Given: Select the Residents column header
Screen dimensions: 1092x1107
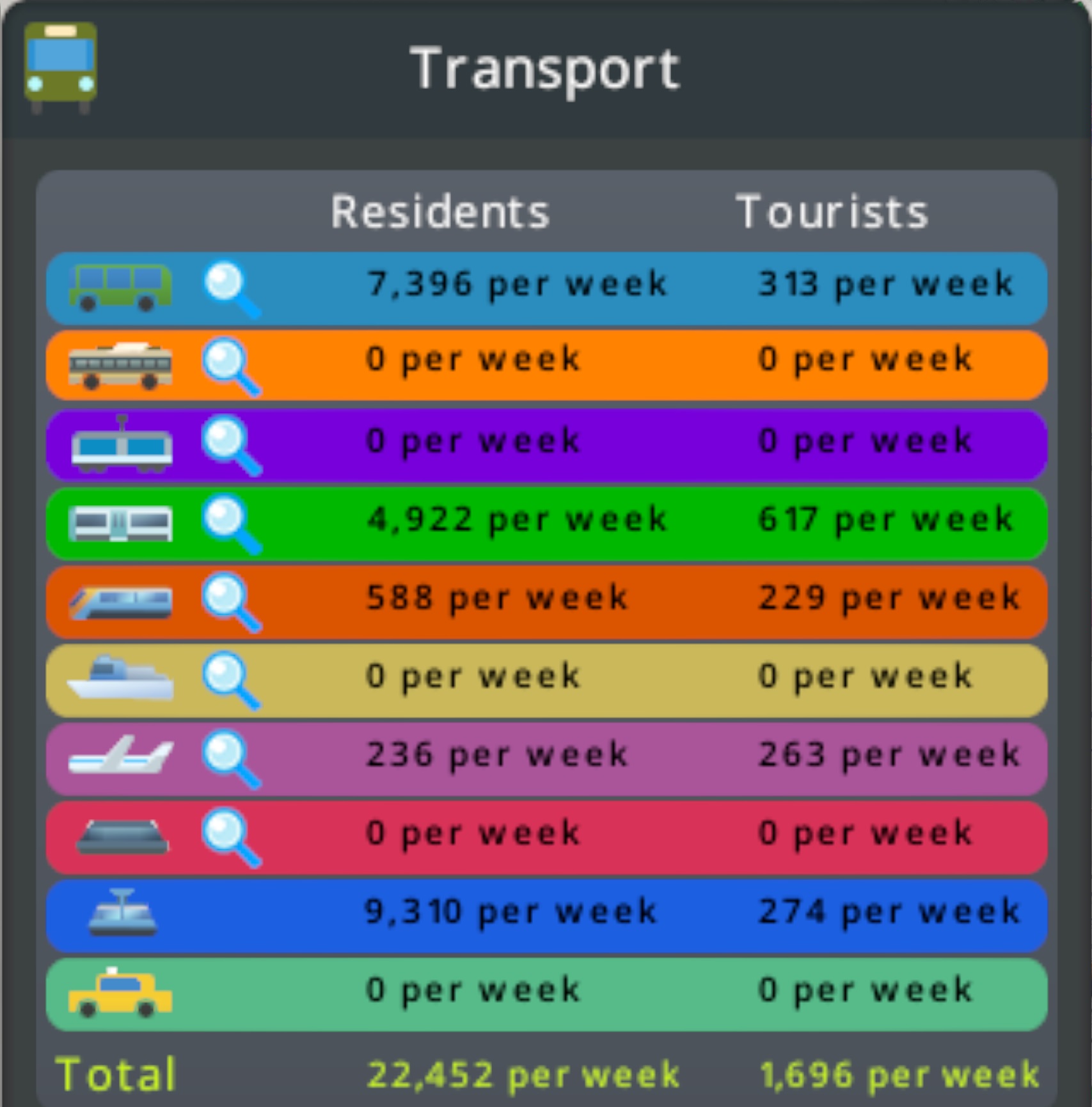Looking at the screenshot, I should (441, 212).
